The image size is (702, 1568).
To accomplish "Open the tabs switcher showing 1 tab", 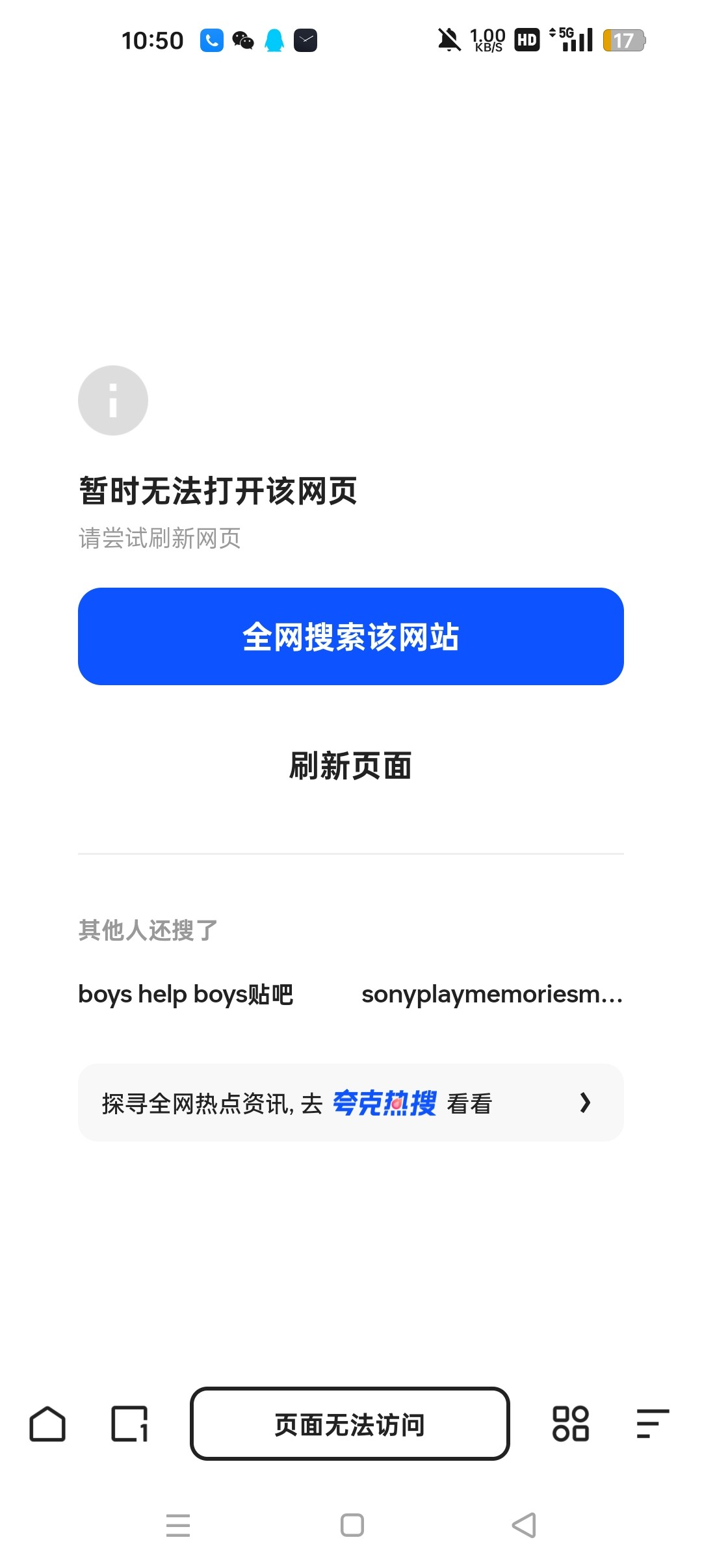I will pos(129,1424).
